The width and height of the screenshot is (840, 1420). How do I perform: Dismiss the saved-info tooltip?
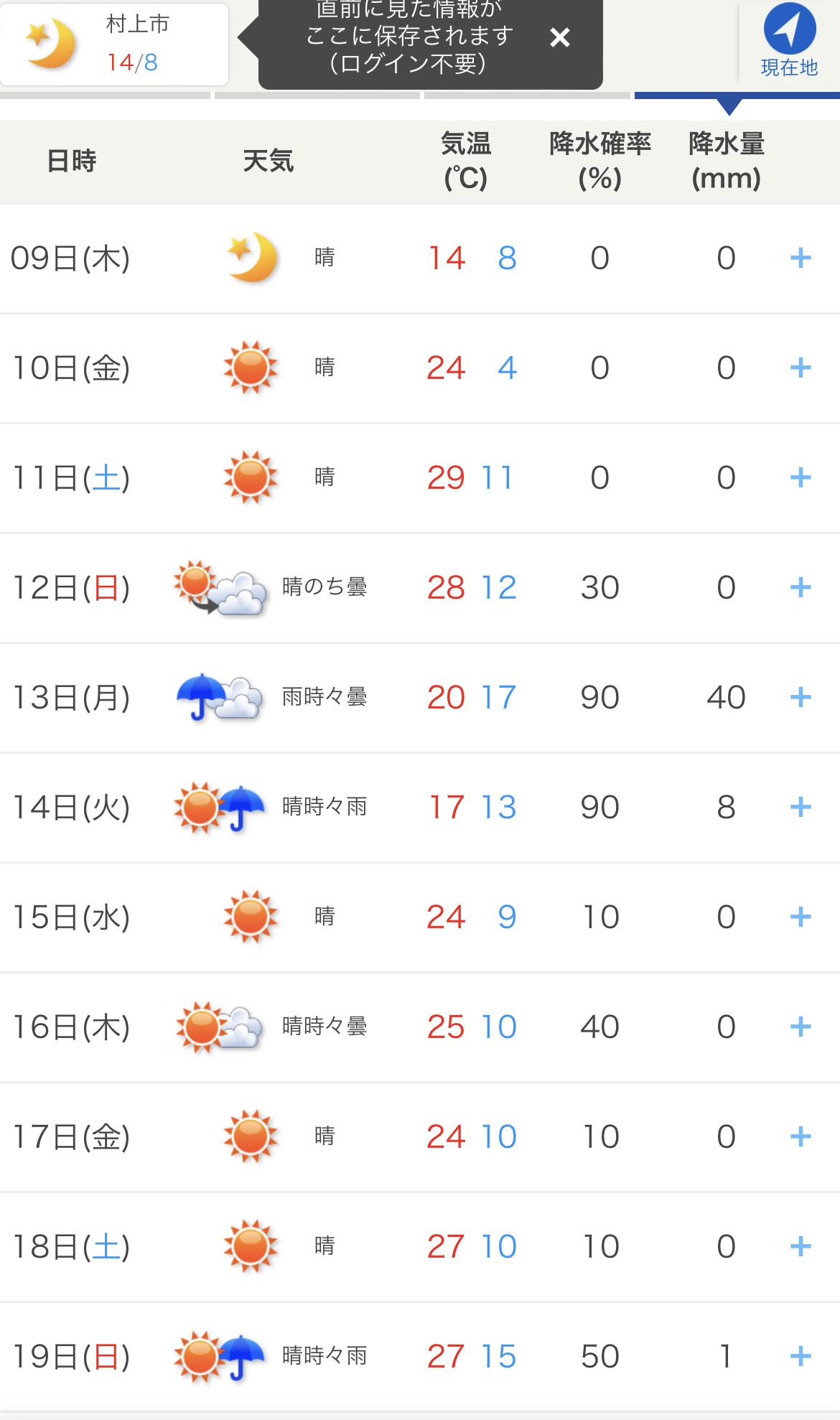[x=559, y=37]
